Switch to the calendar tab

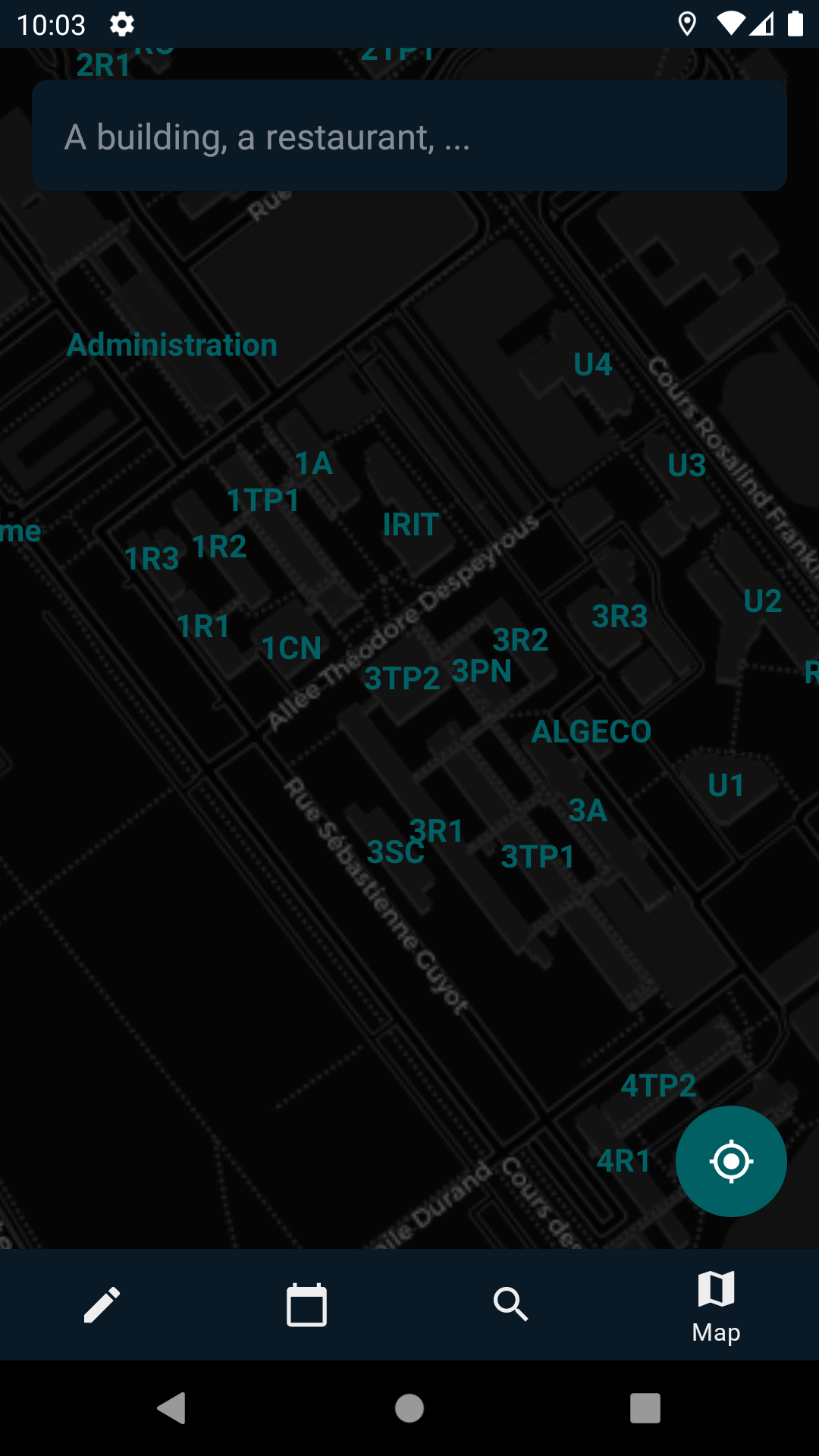[307, 1304]
